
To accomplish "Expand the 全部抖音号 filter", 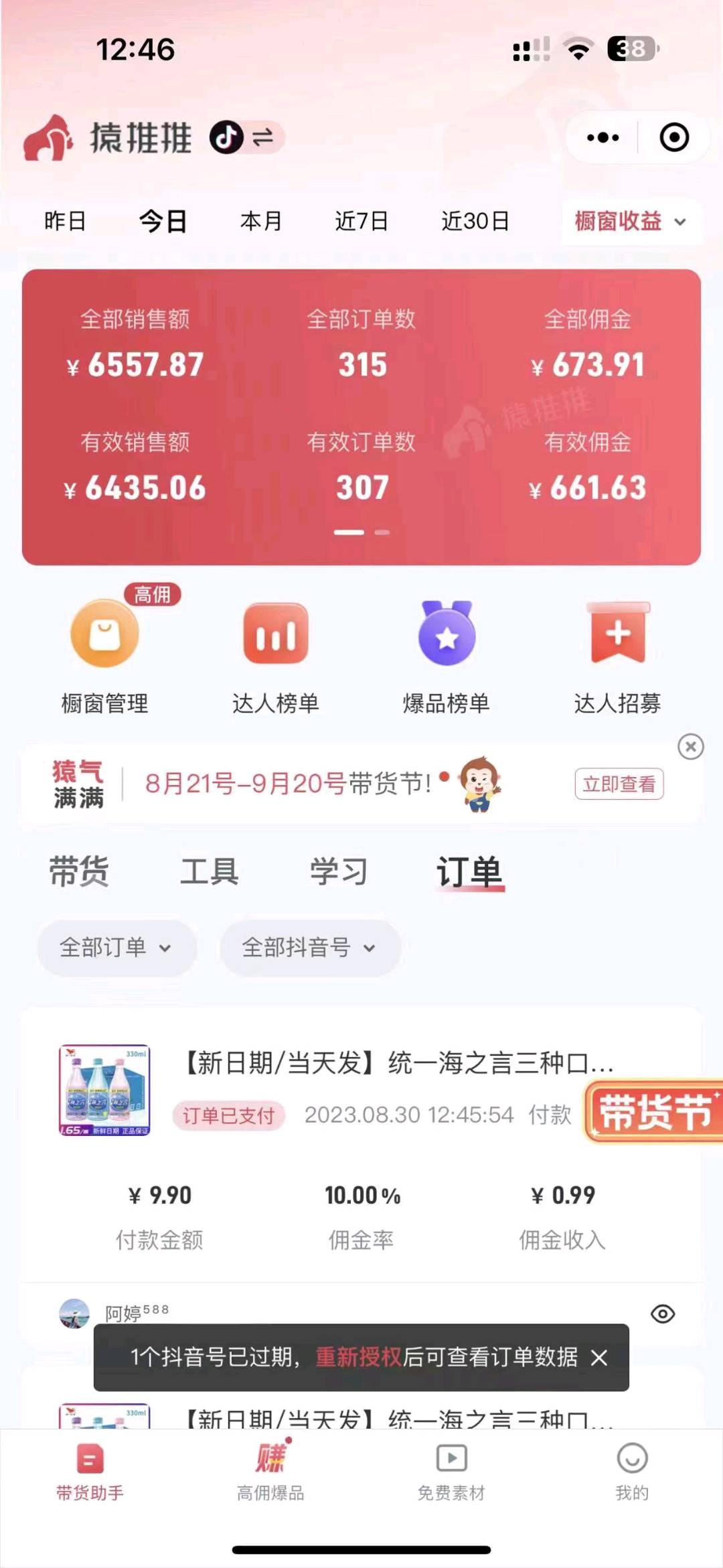I will (309, 947).
